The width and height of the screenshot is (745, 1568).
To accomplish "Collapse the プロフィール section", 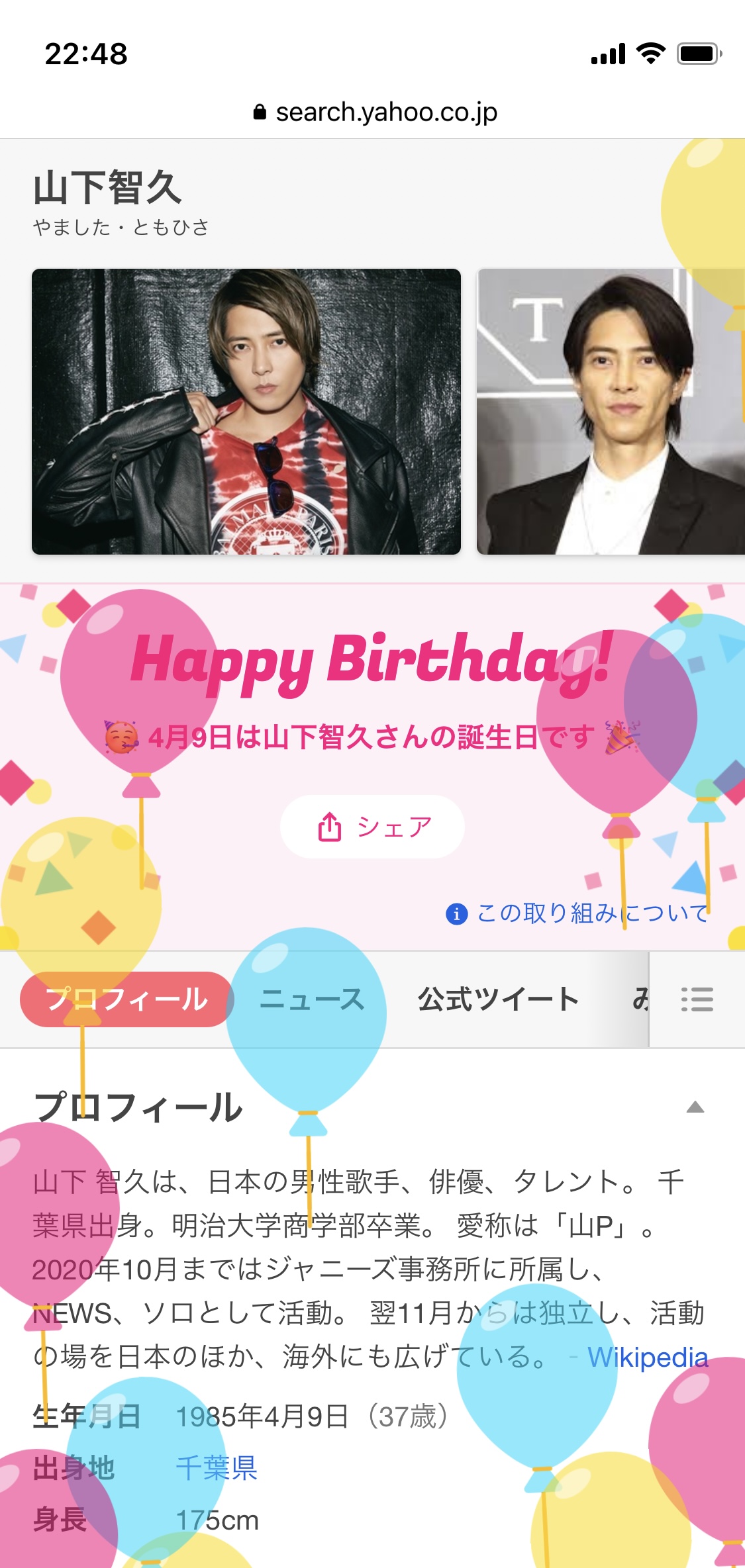I will click(695, 1107).
